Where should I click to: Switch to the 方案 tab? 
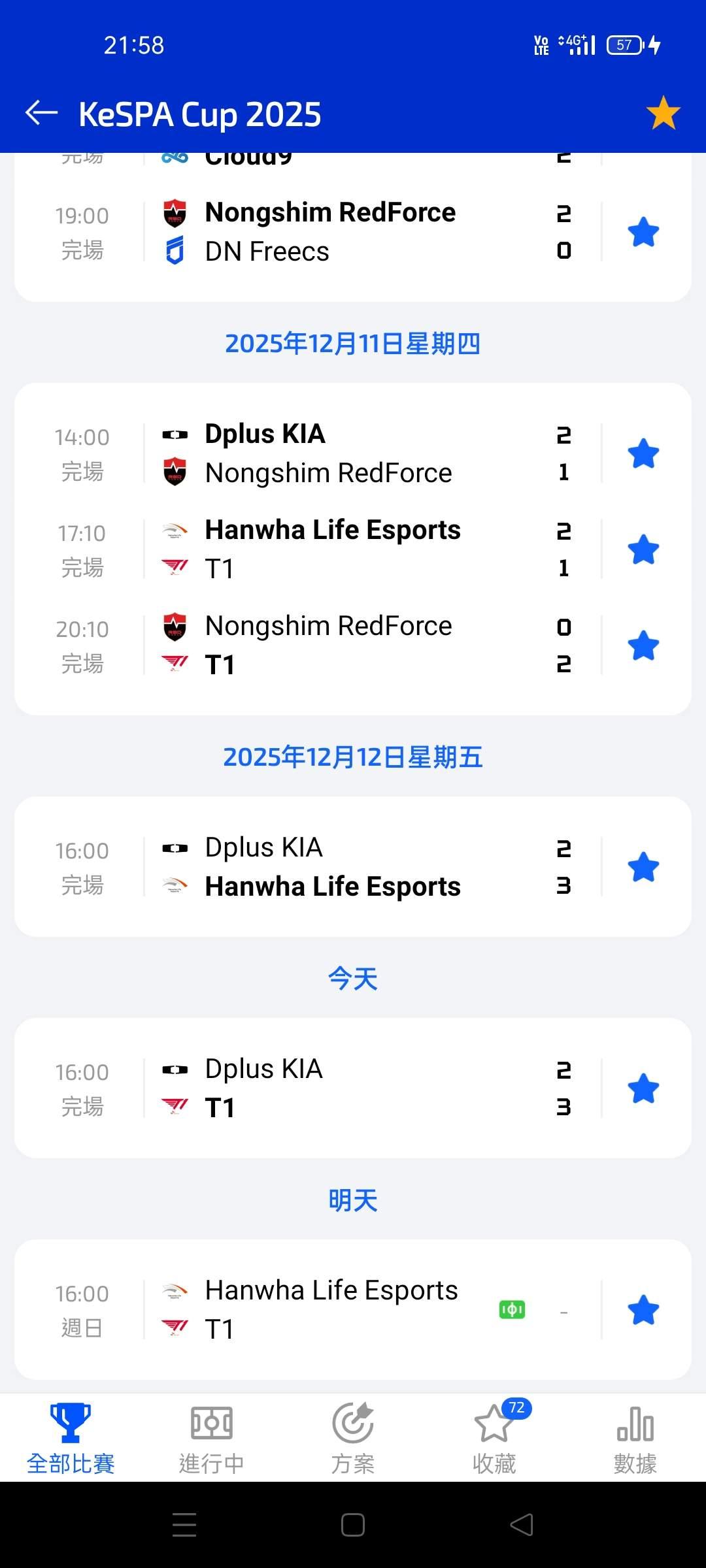[x=353, y=1439]
